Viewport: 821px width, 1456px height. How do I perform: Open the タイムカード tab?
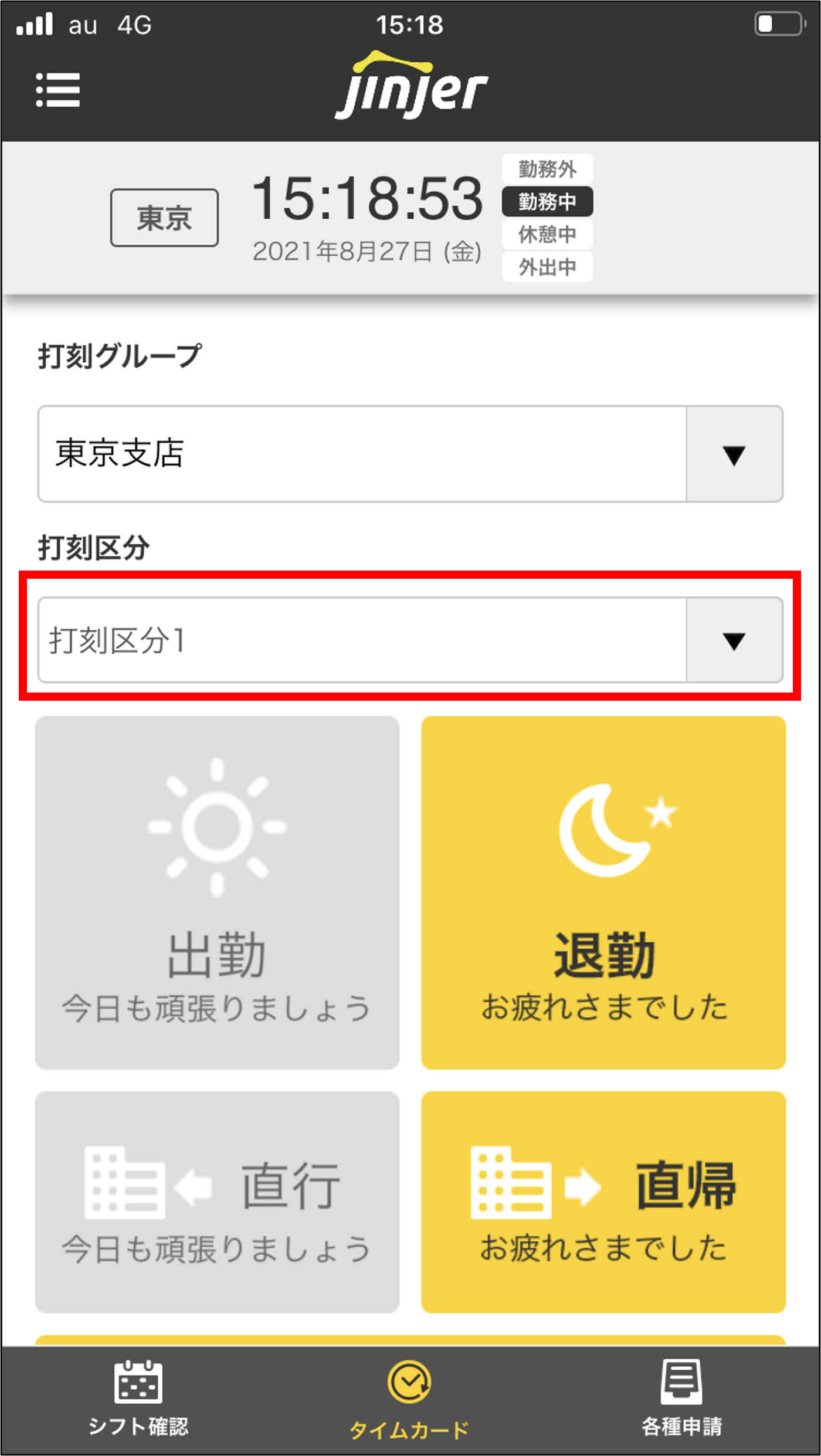[409, 1400]
